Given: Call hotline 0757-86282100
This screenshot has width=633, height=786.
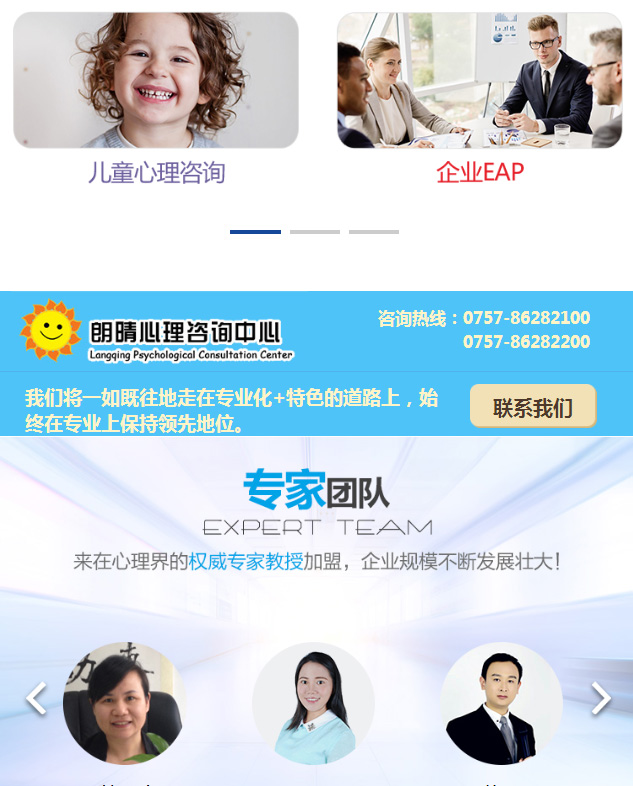Looking at the screenshot, I should point(526,318).
